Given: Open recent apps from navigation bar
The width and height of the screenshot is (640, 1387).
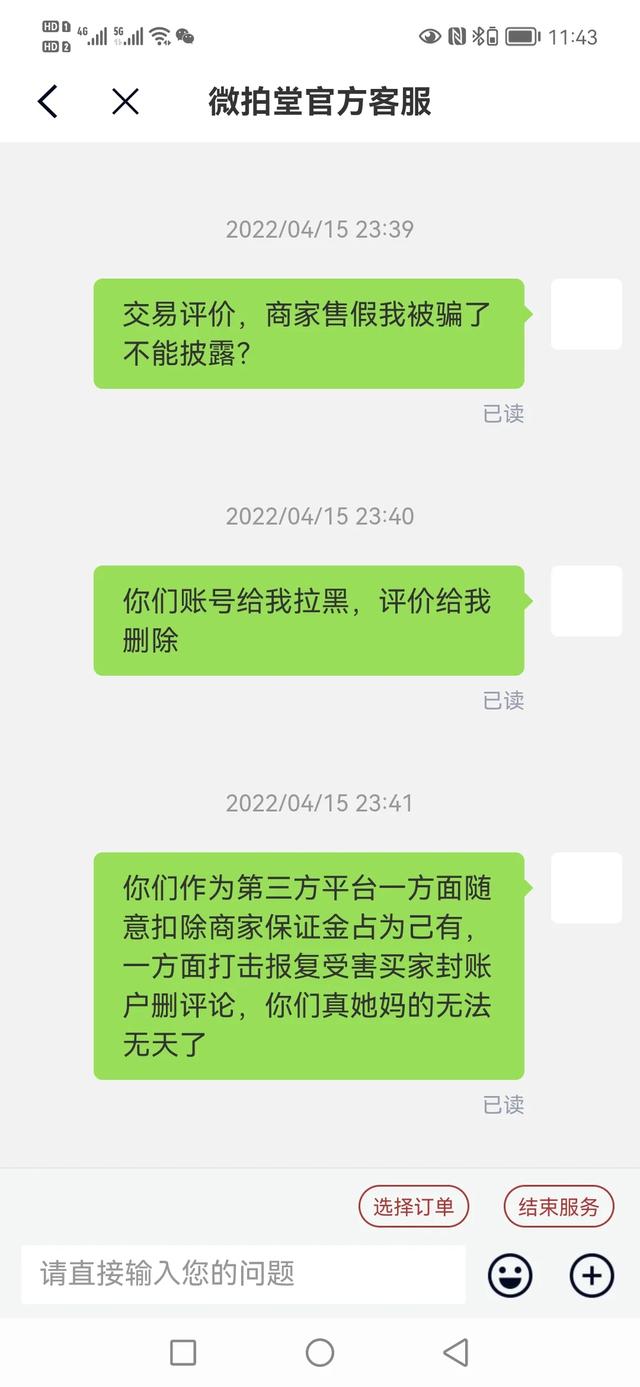Looking at the screenshot, I should point(183,1353).
